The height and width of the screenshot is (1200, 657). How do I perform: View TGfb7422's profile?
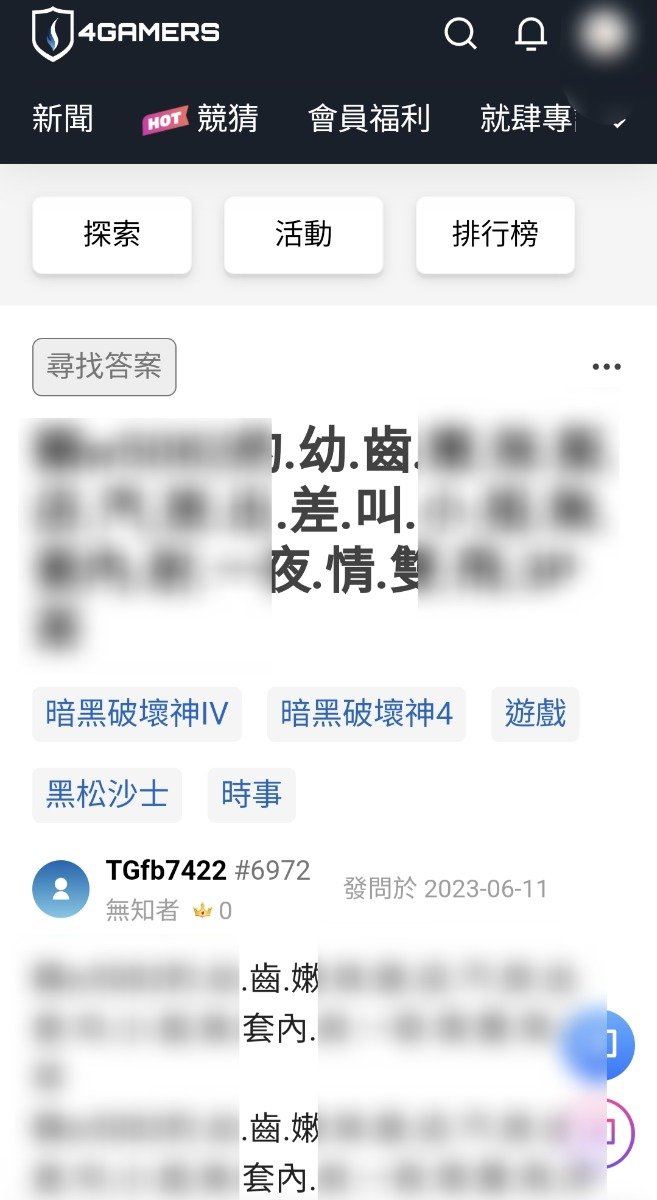coord(166,870)
